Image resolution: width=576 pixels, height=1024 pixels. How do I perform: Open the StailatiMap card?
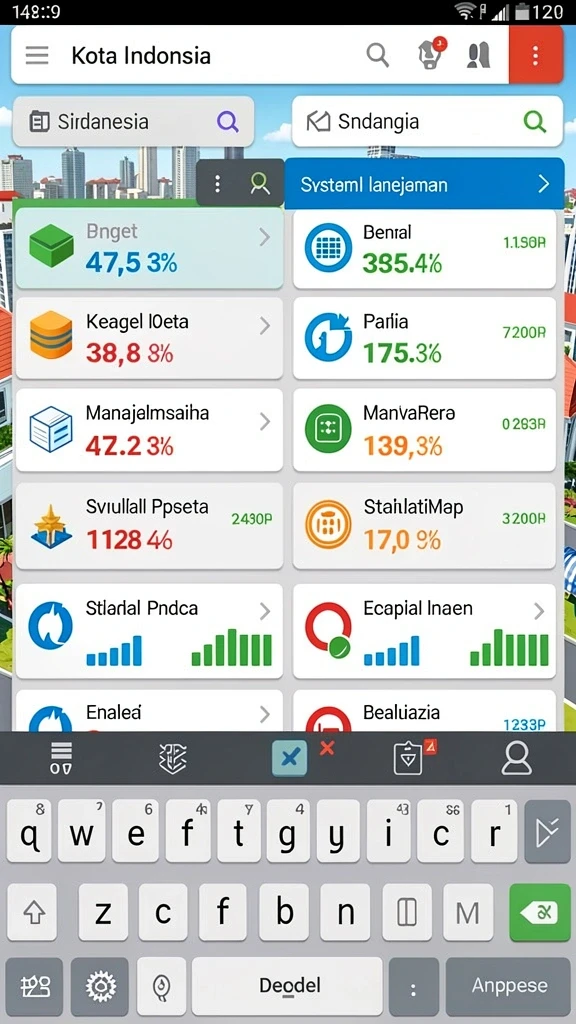pyautogui.click(x=424, y=526)
